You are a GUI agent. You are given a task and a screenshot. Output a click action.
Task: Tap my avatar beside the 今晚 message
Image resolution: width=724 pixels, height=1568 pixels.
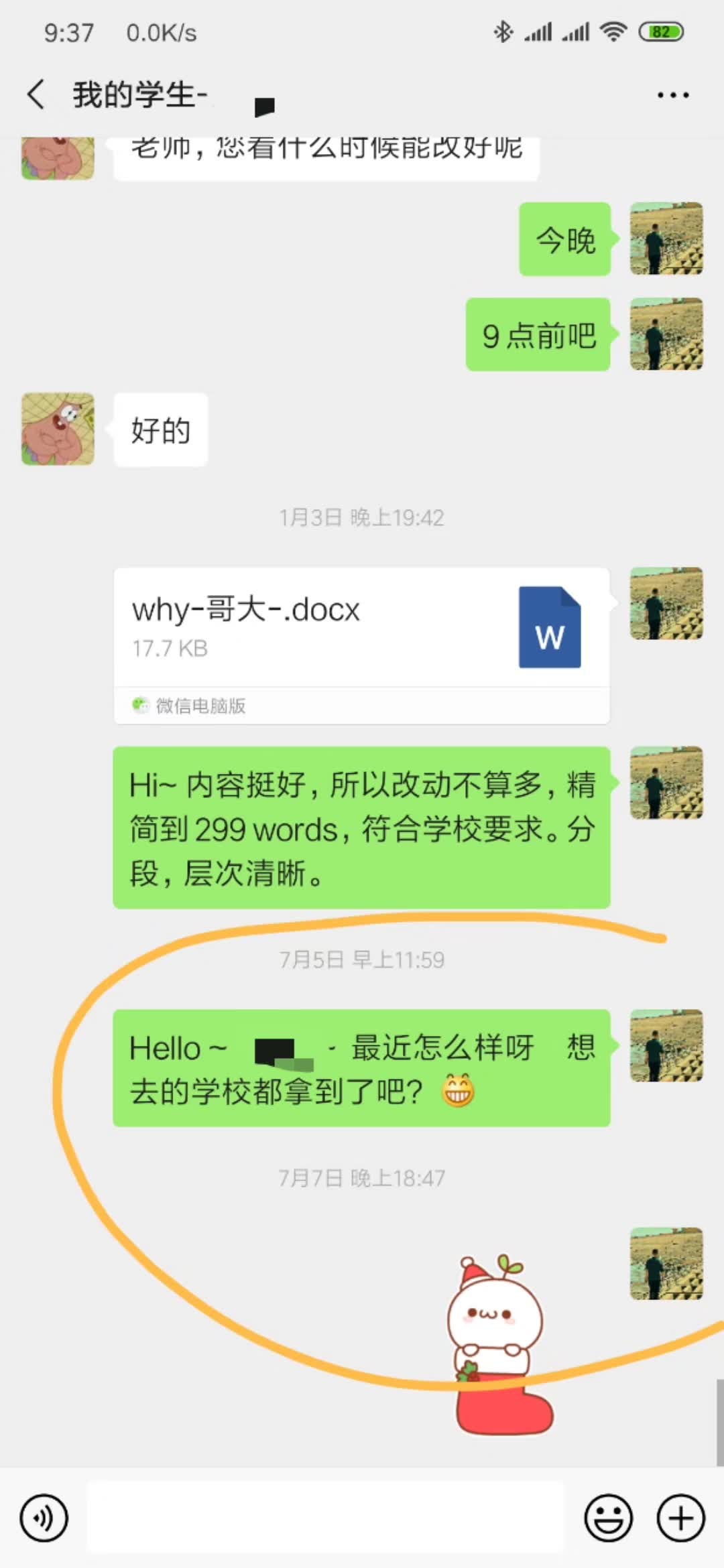tap(666, 239)
